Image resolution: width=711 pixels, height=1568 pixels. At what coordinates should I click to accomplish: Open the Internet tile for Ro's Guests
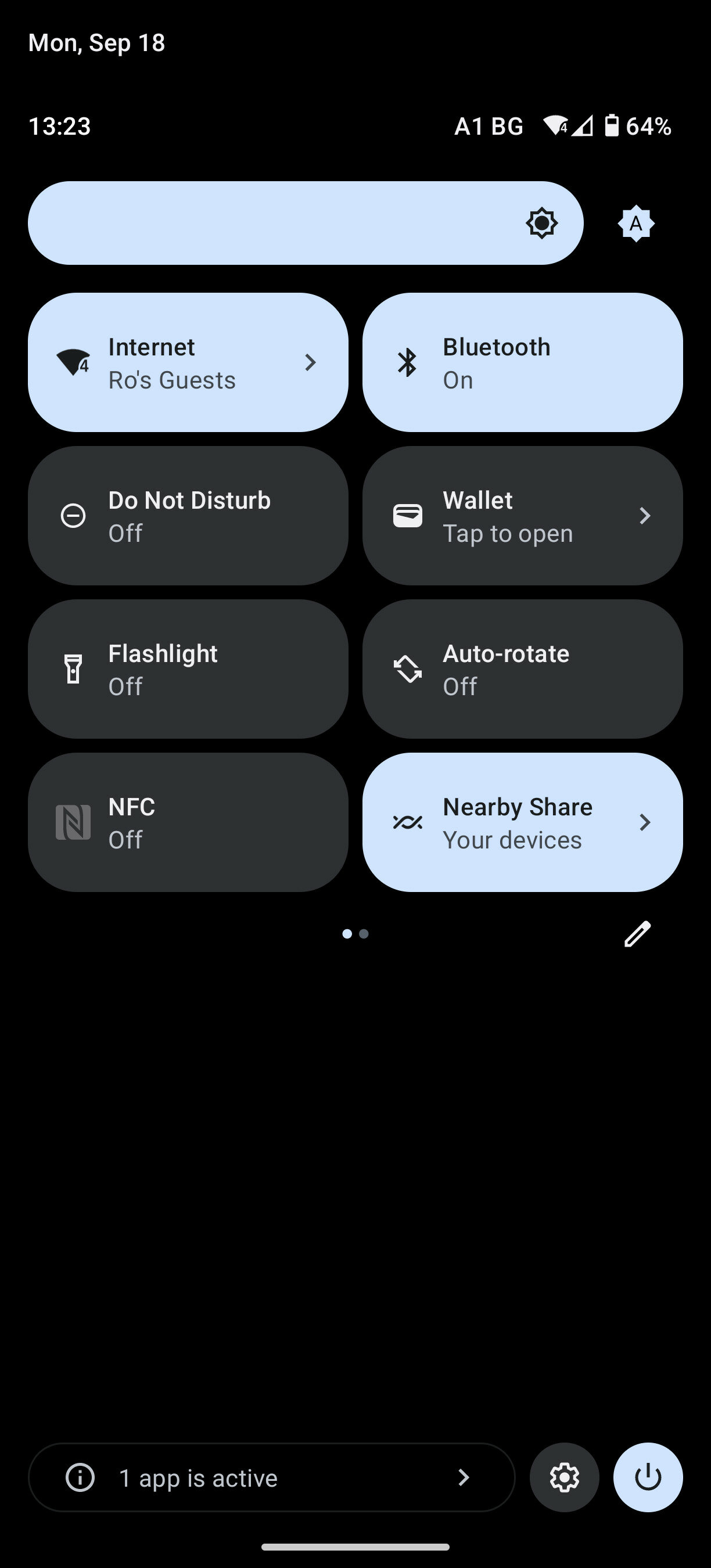click(188, 362)
